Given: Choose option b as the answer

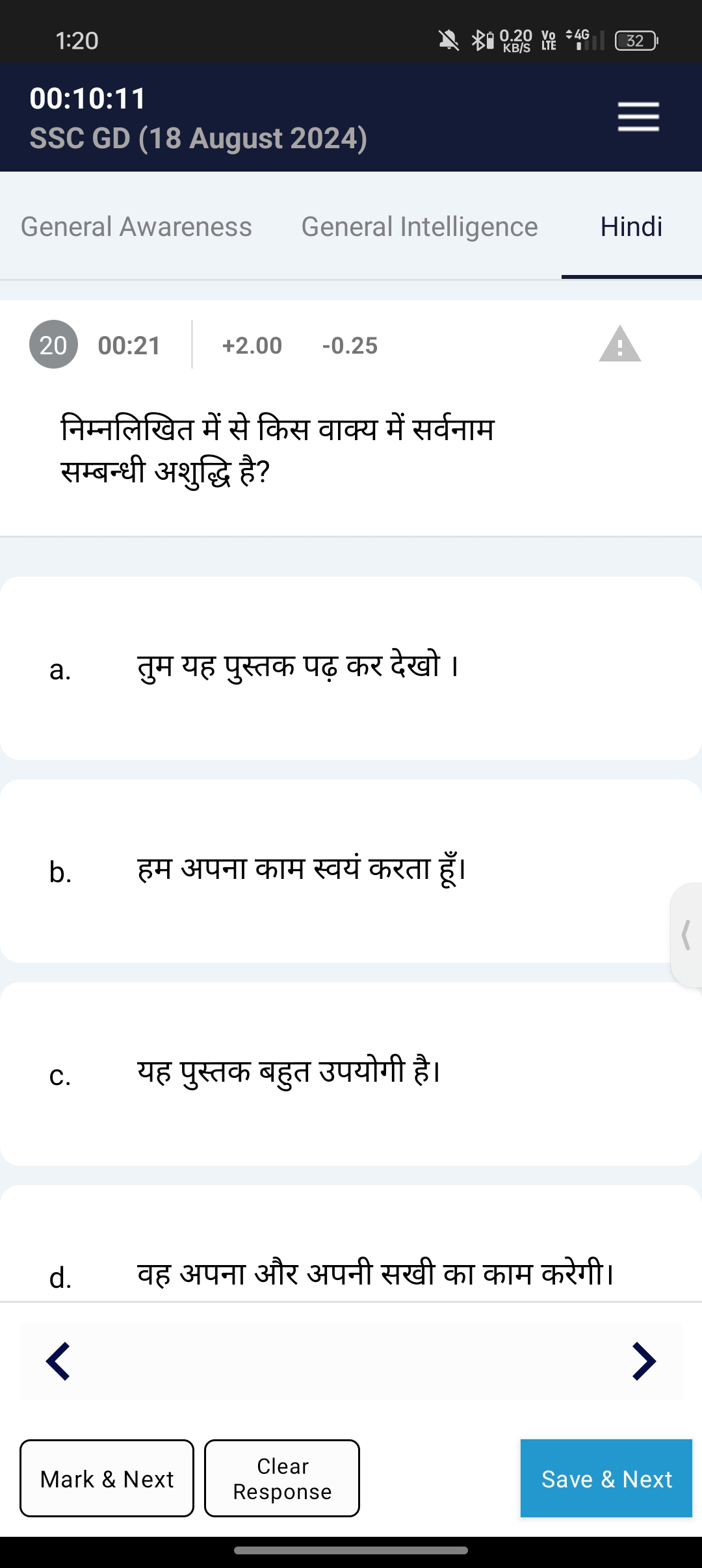Looking at the screenshot, I should 351,870.
